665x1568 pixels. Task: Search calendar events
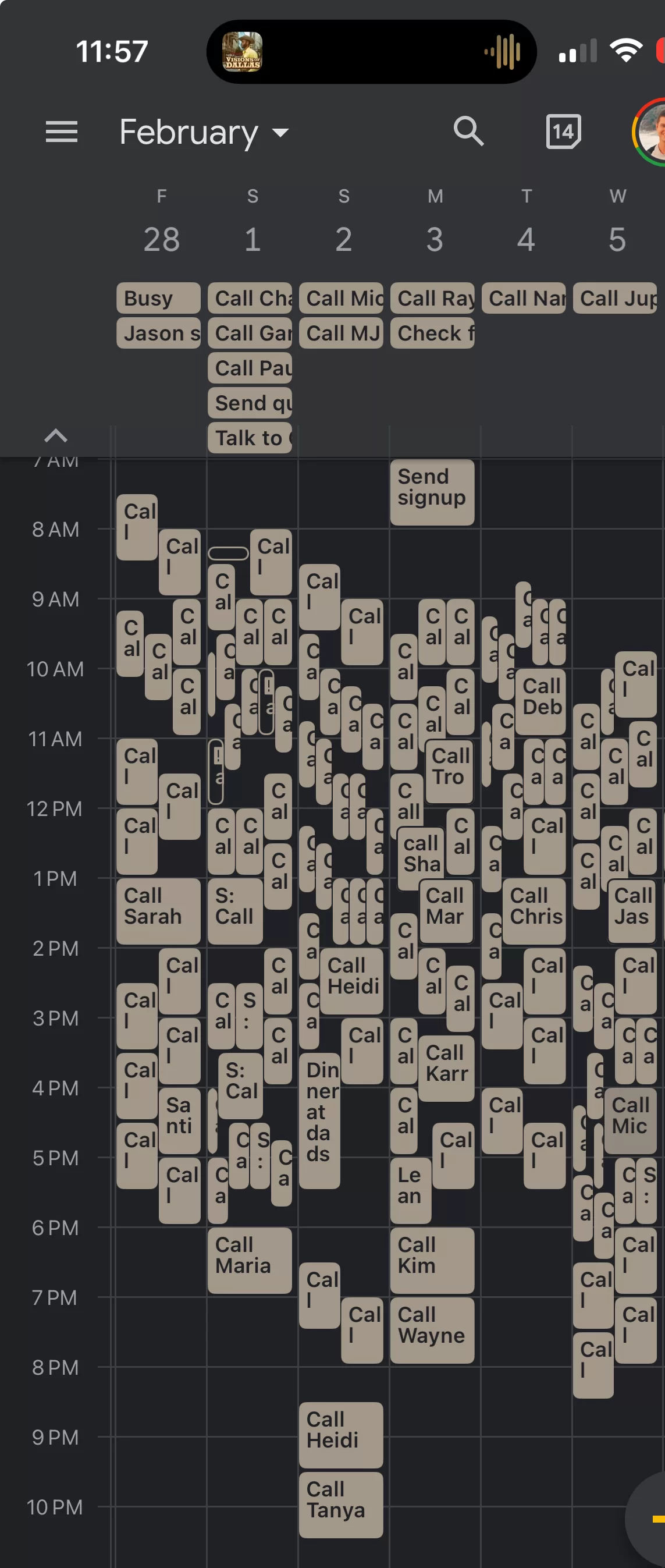pos(468,132)
